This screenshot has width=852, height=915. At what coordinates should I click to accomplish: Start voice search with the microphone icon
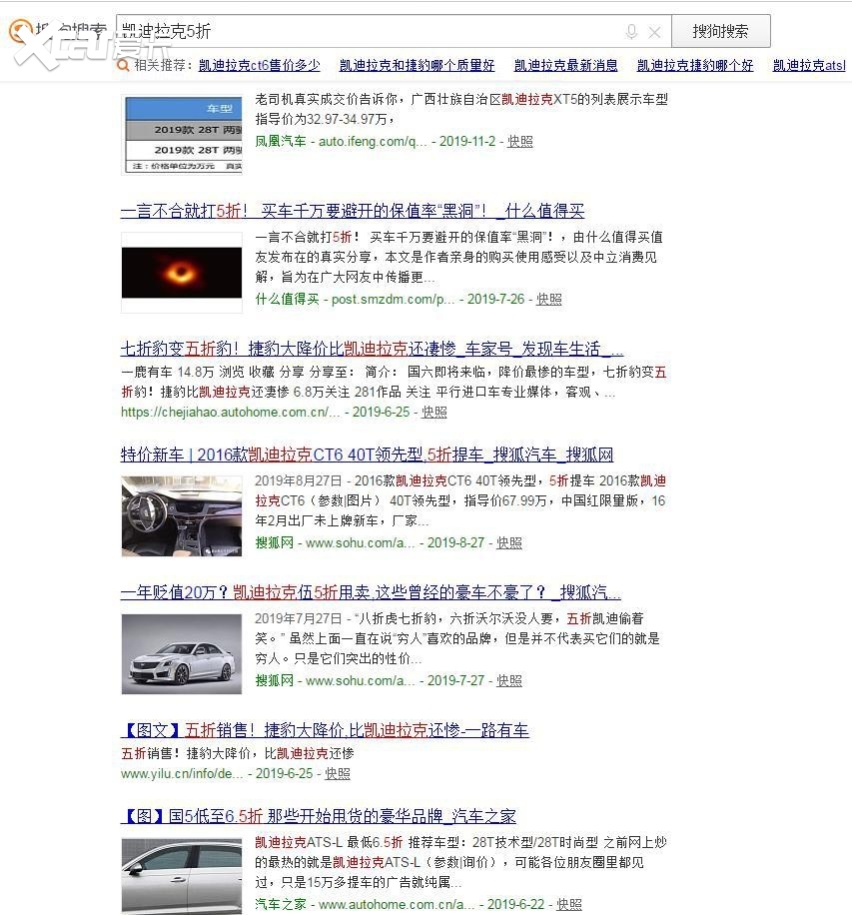[631, 32]
